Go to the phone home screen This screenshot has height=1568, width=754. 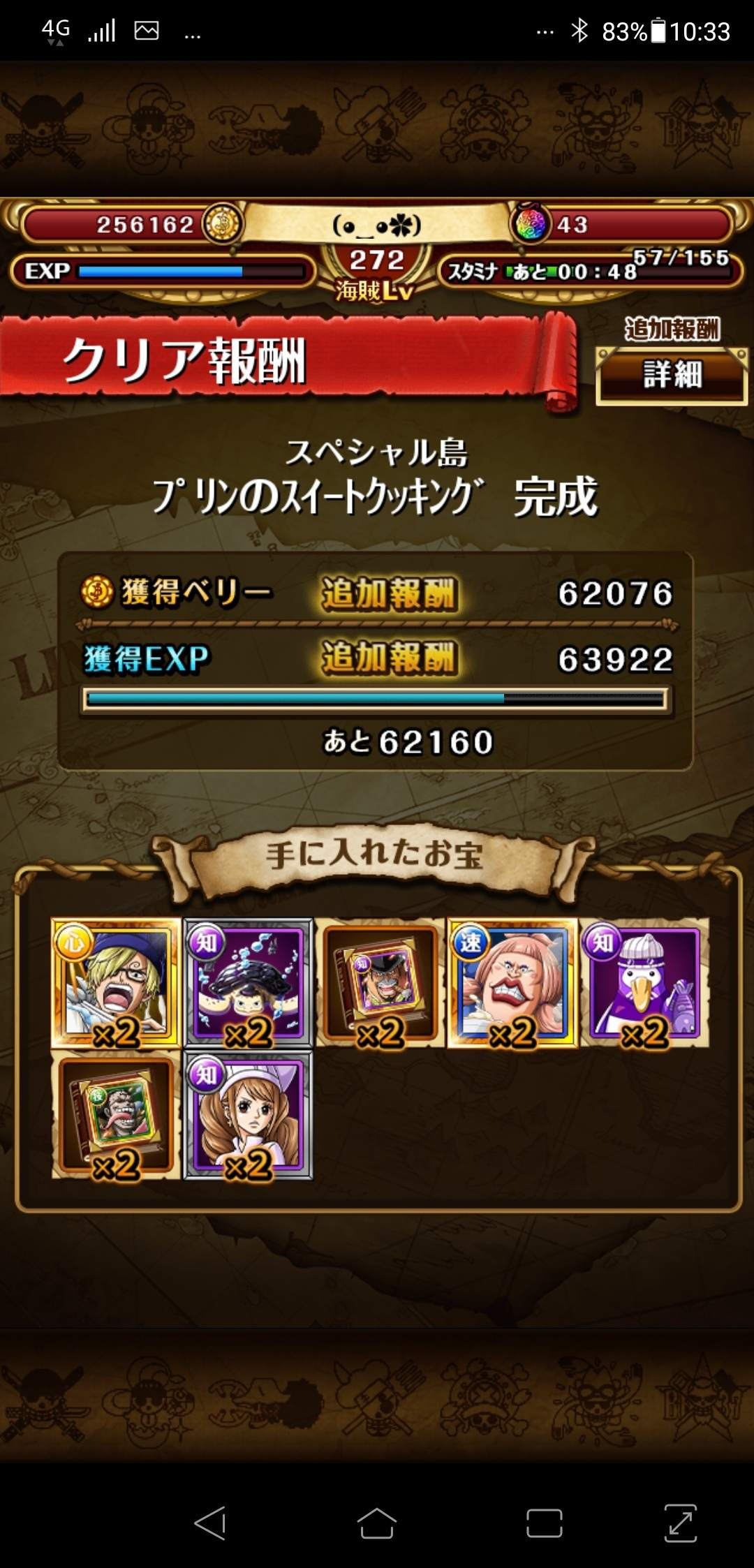[377, 1523]
